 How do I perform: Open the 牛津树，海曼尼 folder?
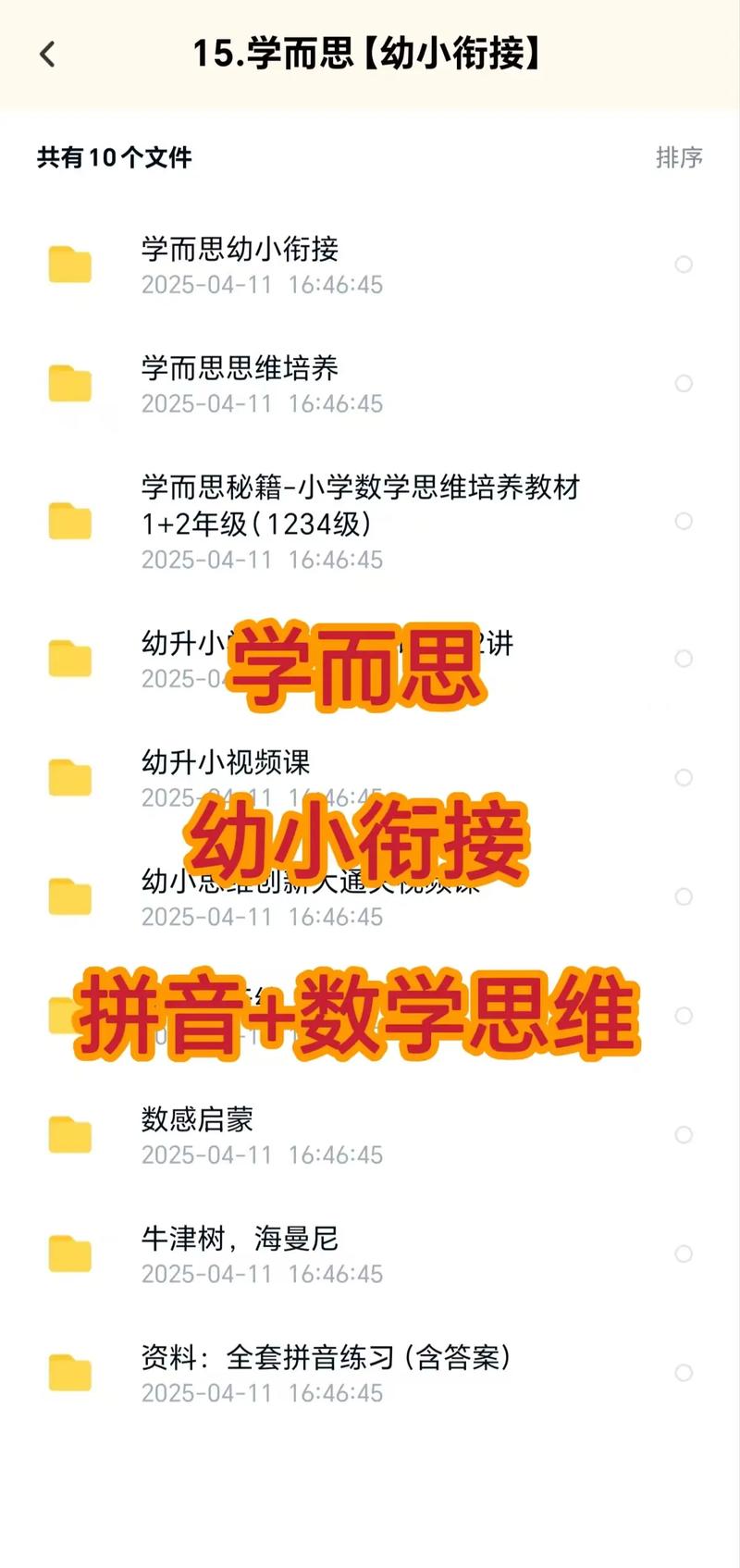(x=370, y=1254)
